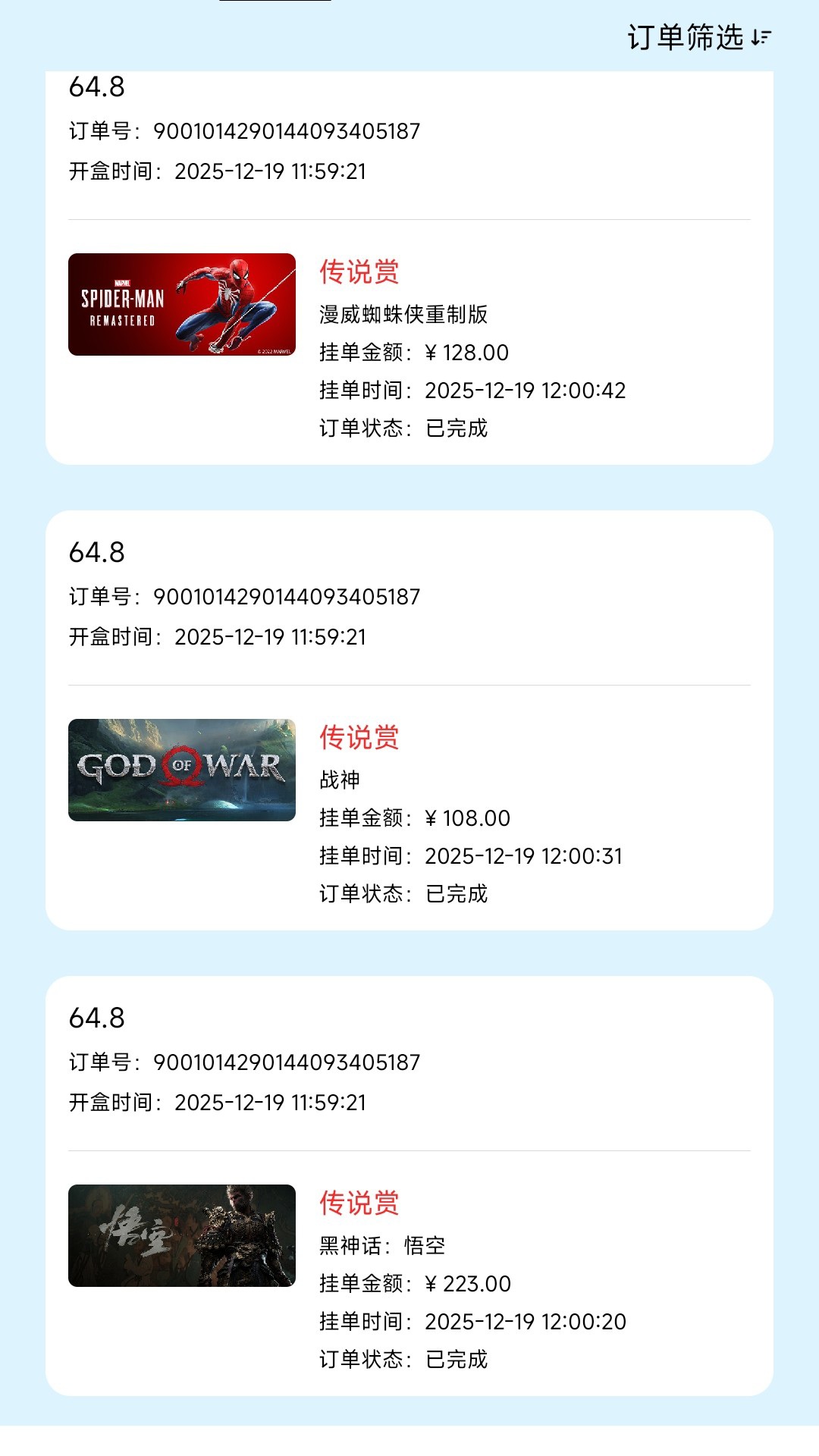
Task: Open the 漫威蜘蛛侠重制版 order card
Action: click(x=409, y=341)
